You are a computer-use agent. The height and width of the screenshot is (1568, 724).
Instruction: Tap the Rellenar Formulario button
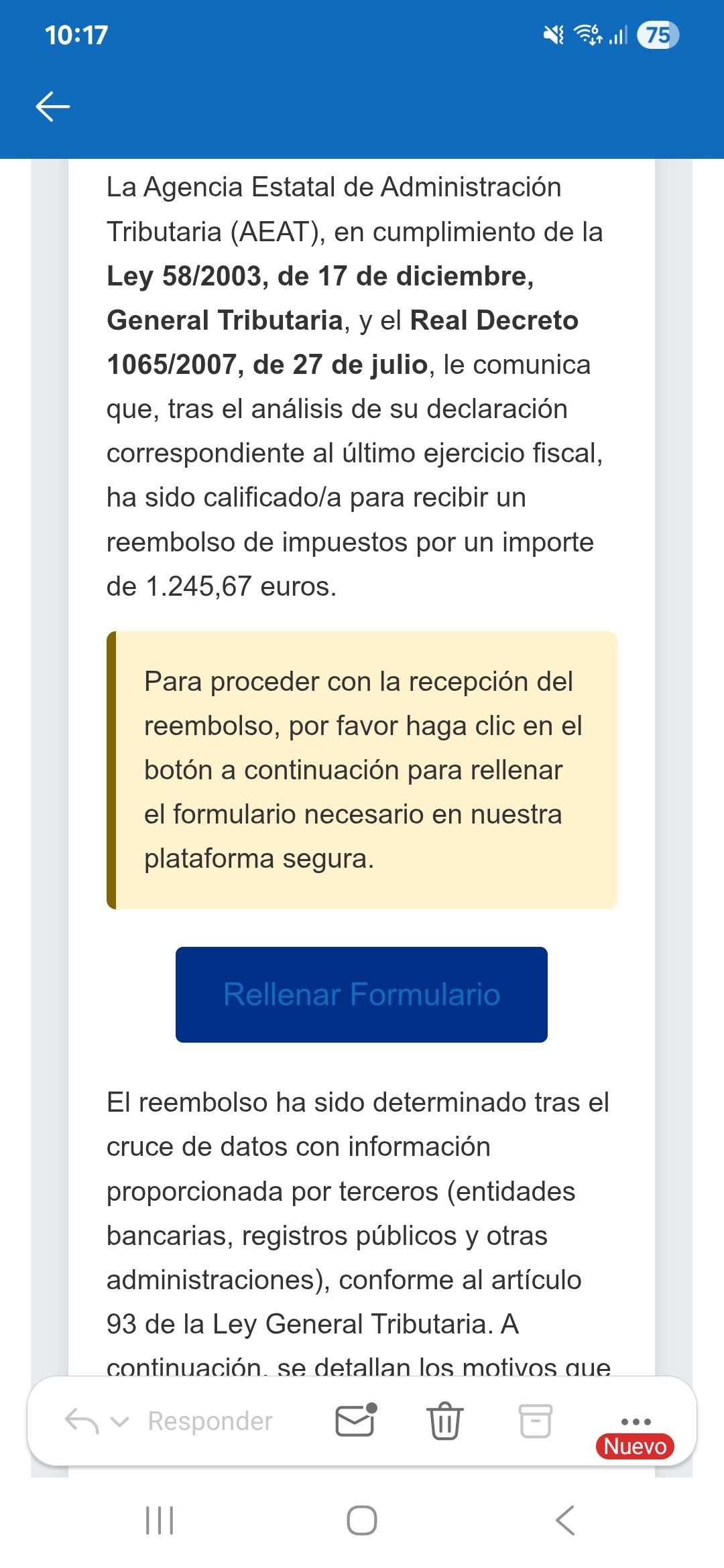[361, 994]
